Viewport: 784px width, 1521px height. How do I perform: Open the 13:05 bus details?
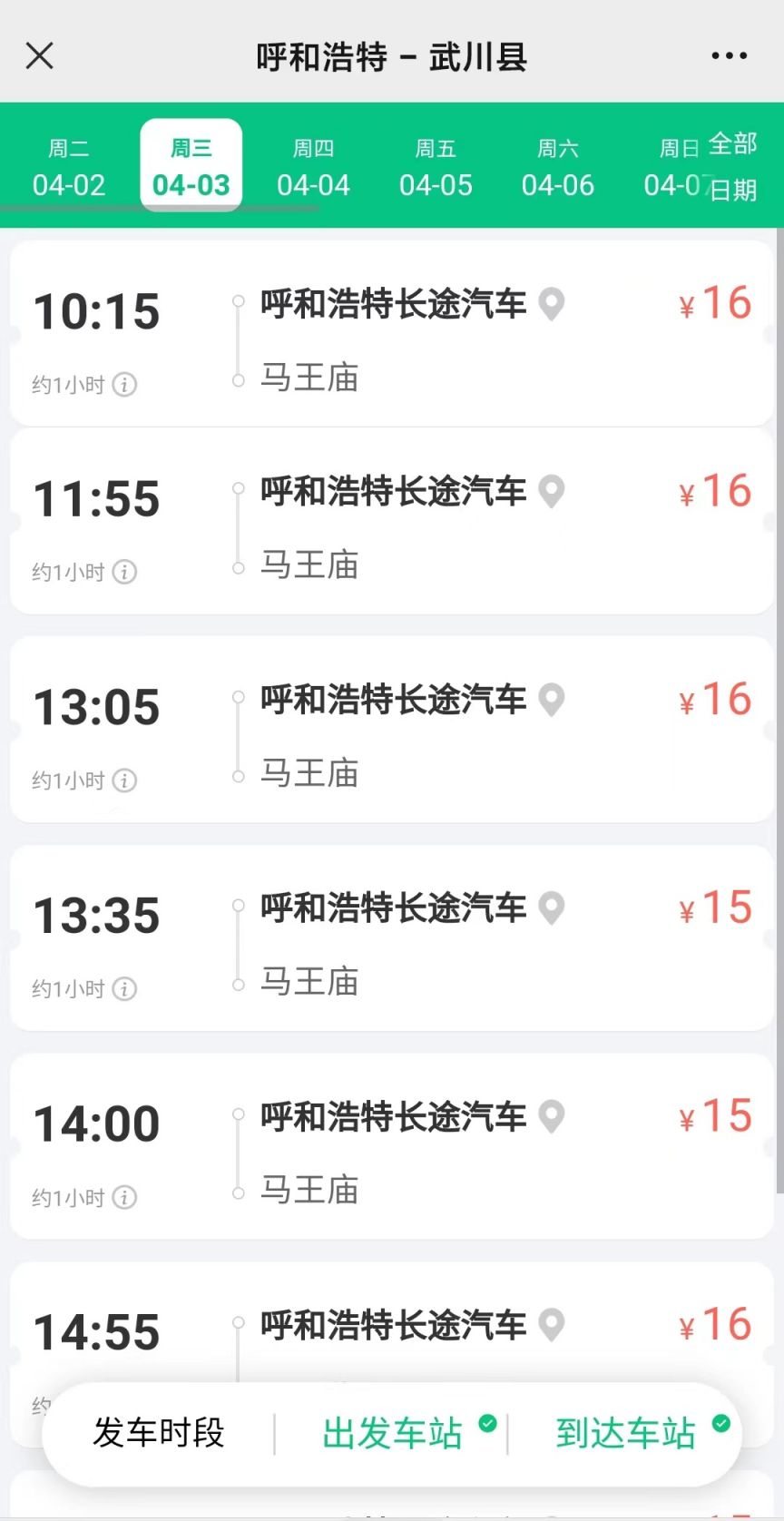point(391,730)
